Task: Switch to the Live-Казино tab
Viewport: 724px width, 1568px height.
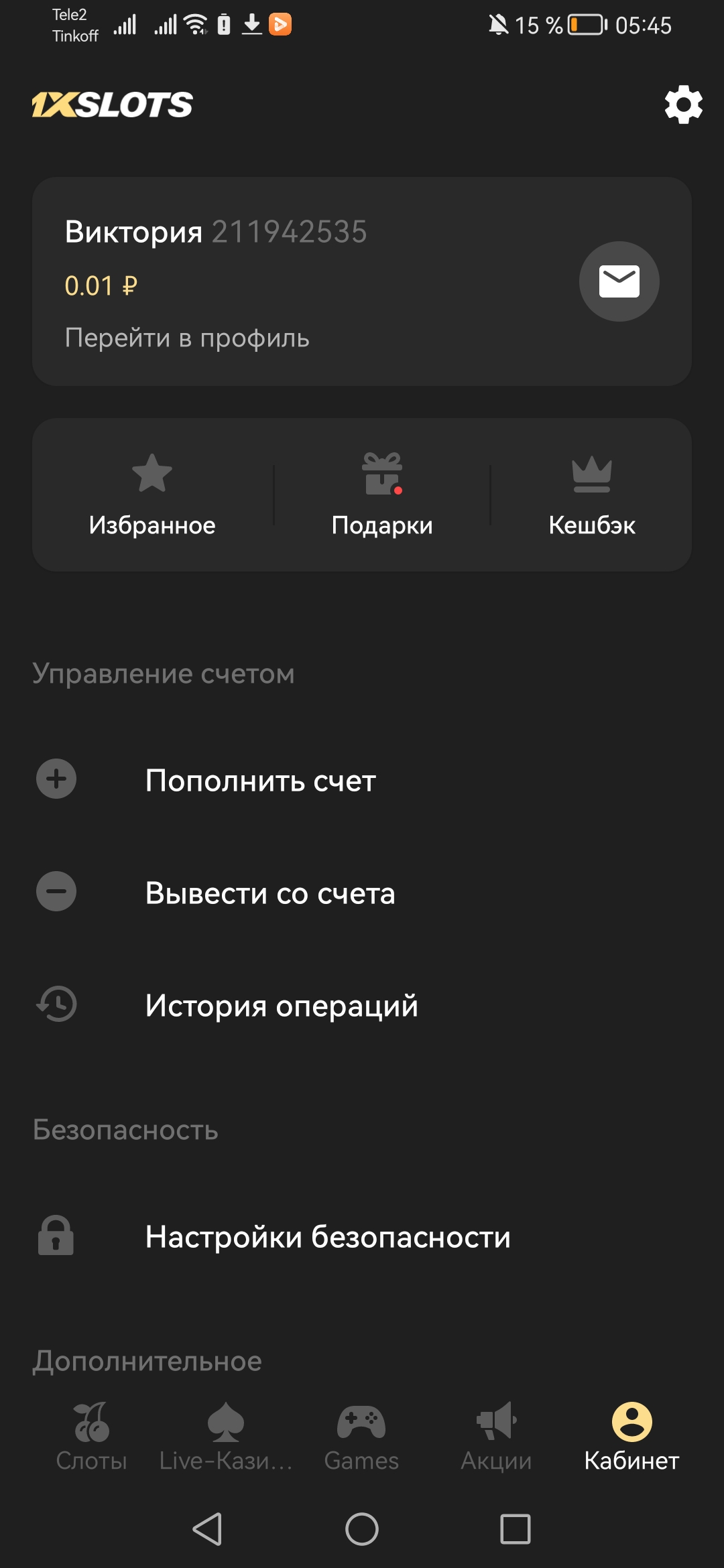Action: [226, 1437]
